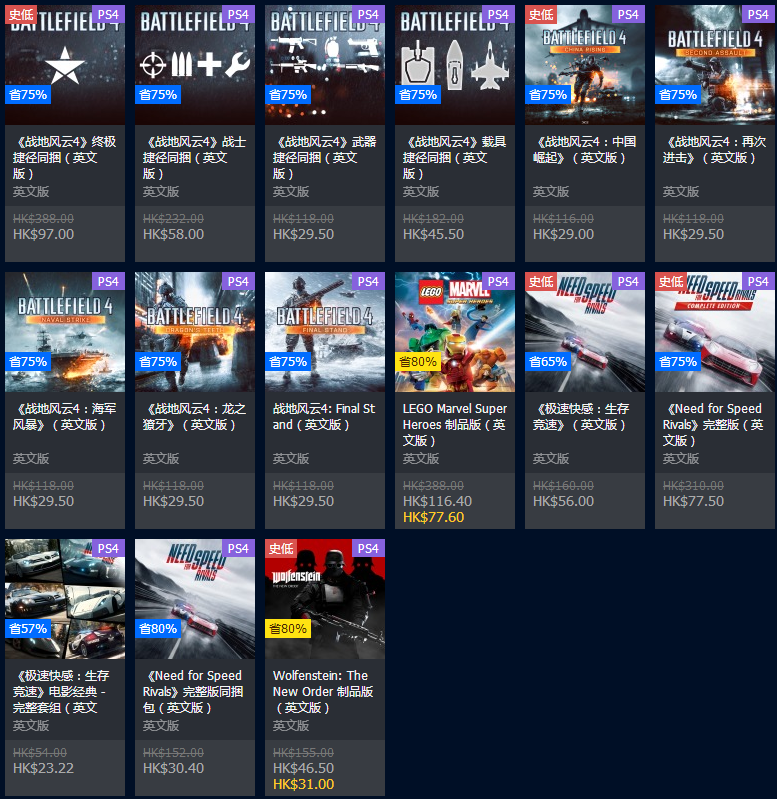The width and height of the screenshot is (777, 799).
Task: Open 《战地风云4:中国崛起》 card
Action: pyautogui.click(x=585, y=64)
